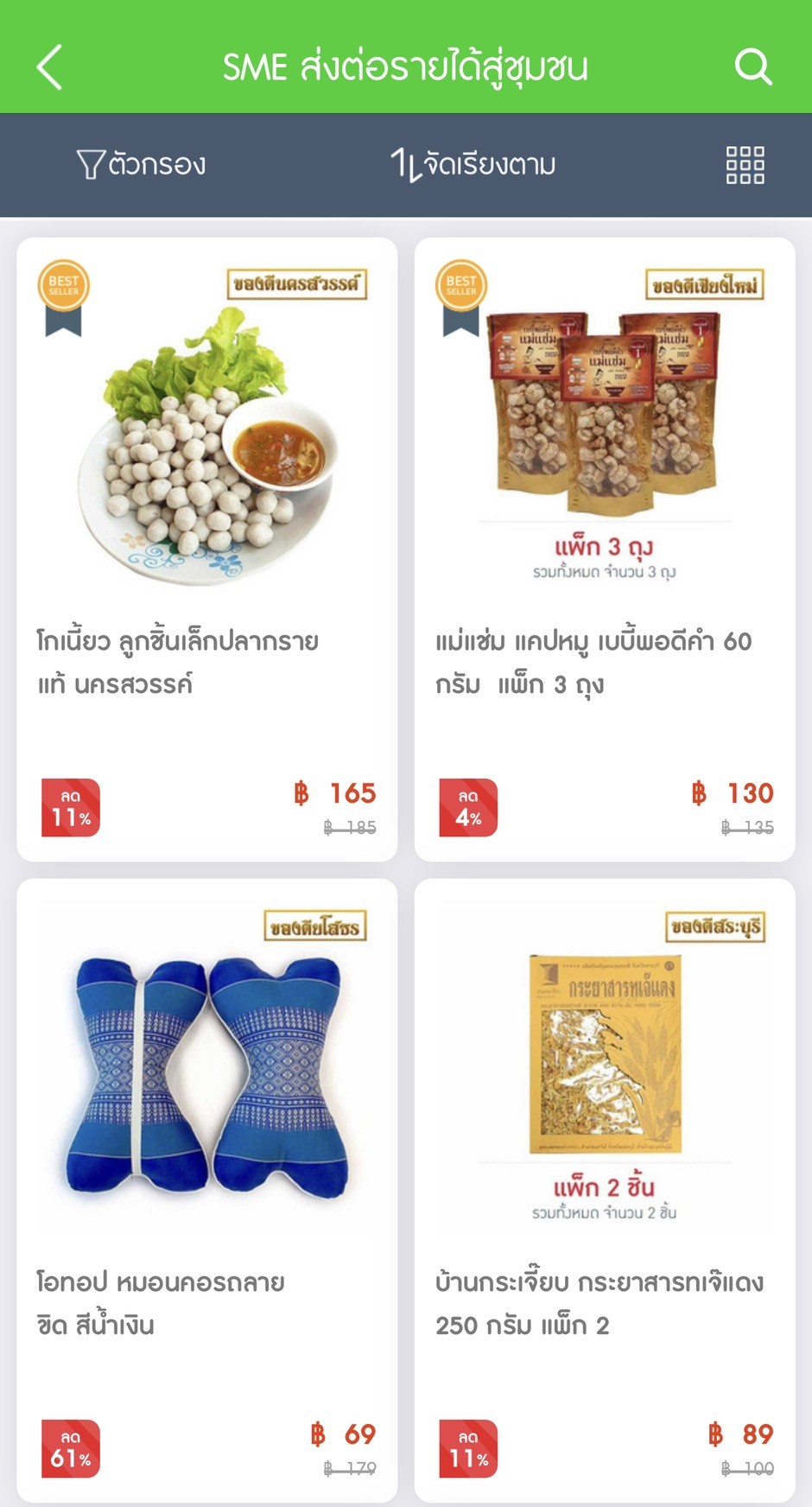
Task: Open the โกเนี้ยว ลูกชิ้นเล็กปลากราย product card
Action: [x=207, y=549]
